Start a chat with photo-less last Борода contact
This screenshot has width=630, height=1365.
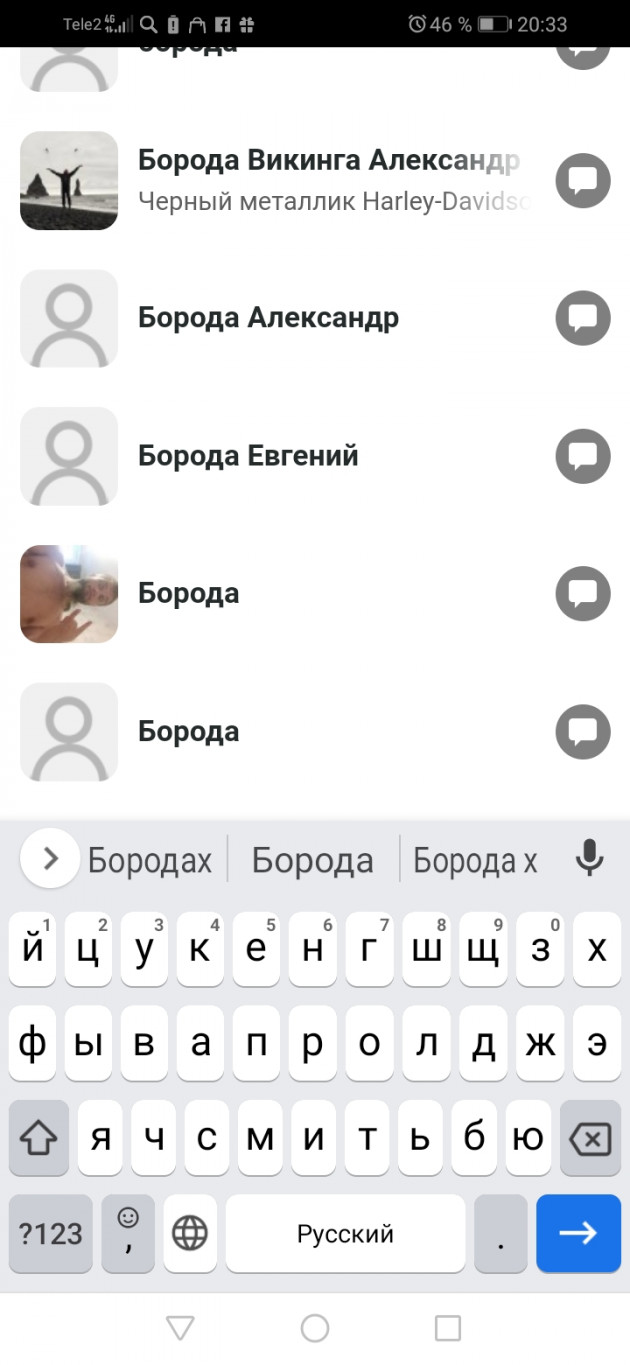(582, 732)
